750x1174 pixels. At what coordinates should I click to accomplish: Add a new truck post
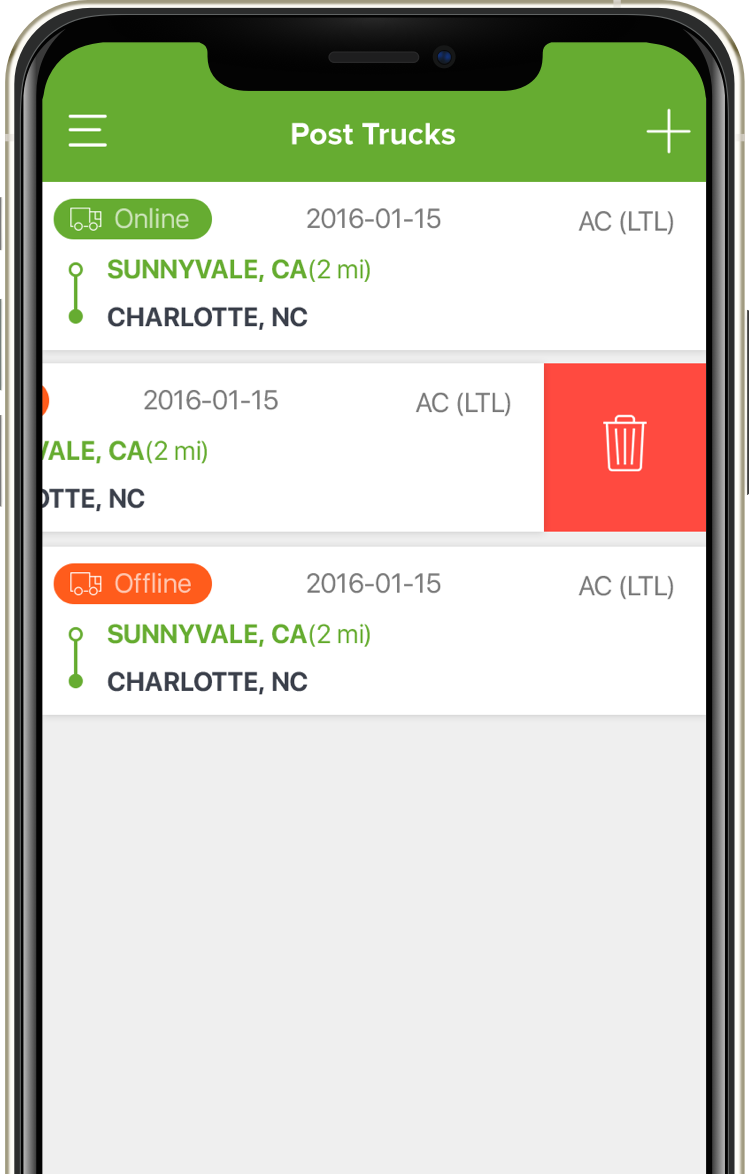point(668,133)
